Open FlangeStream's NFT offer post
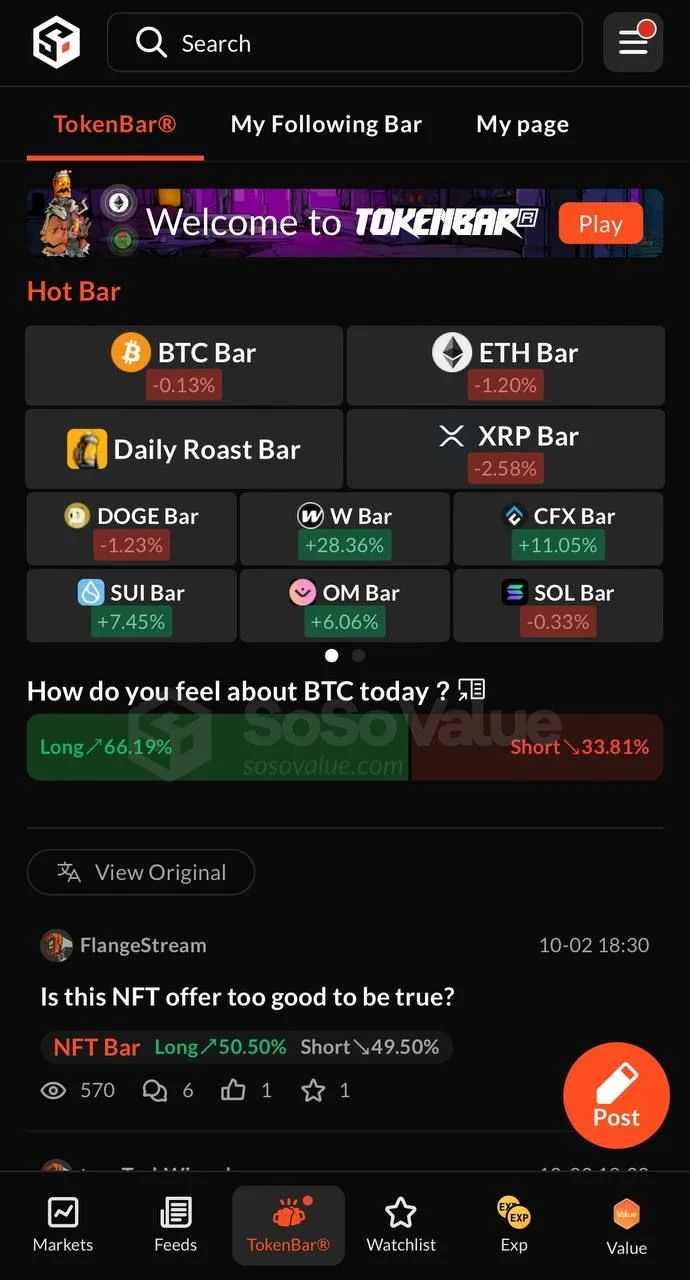 [x=247, y=996]
